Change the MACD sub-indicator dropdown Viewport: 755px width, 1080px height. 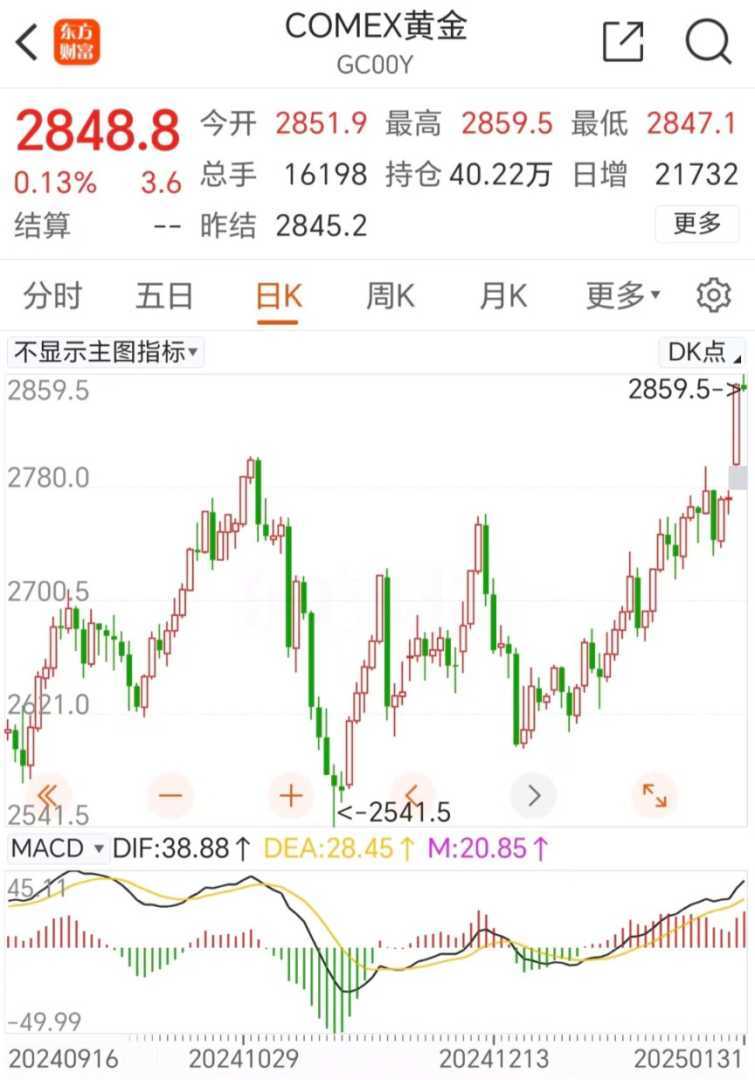click(58, 849)
